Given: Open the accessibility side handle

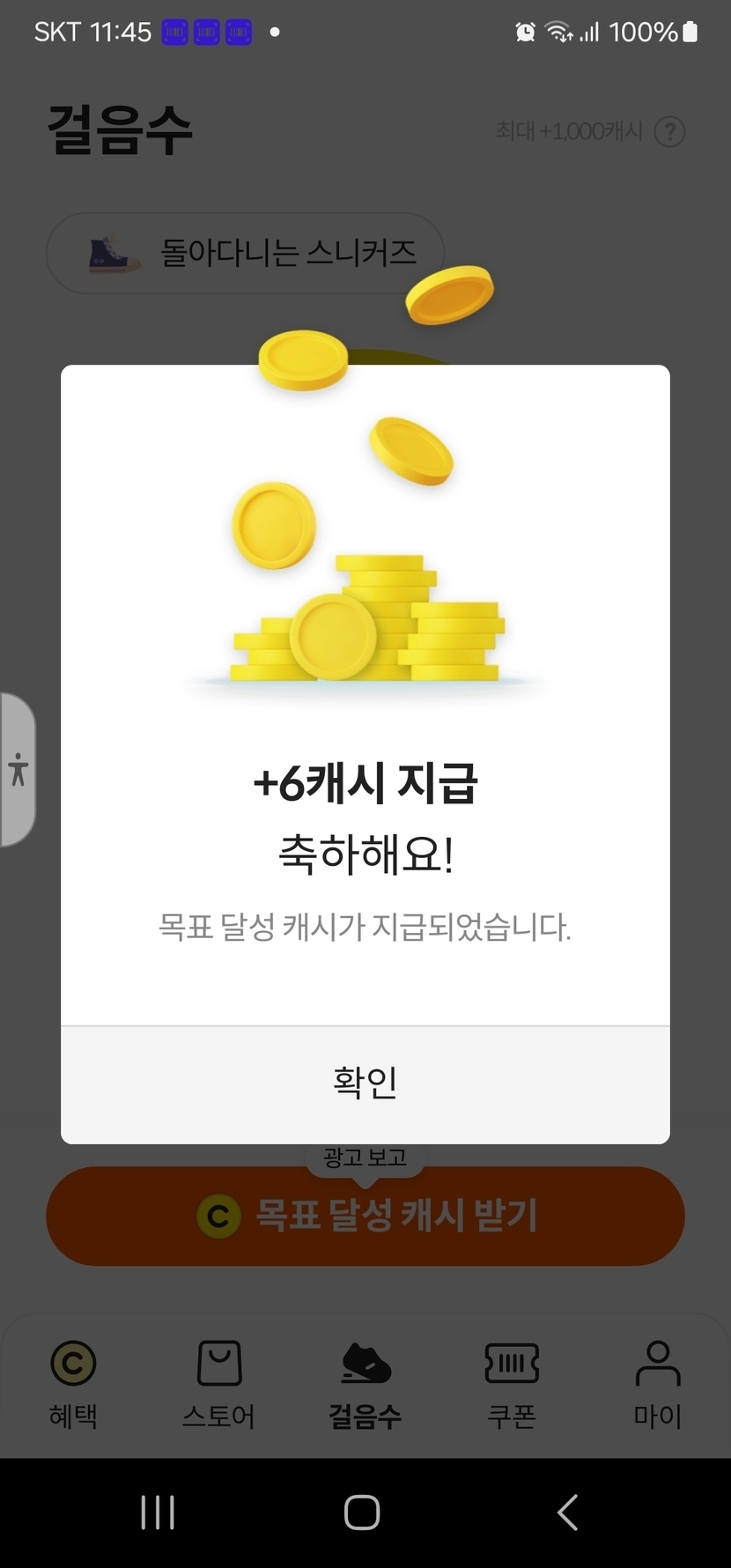Looking at the screenshot, I should point(18,769).
